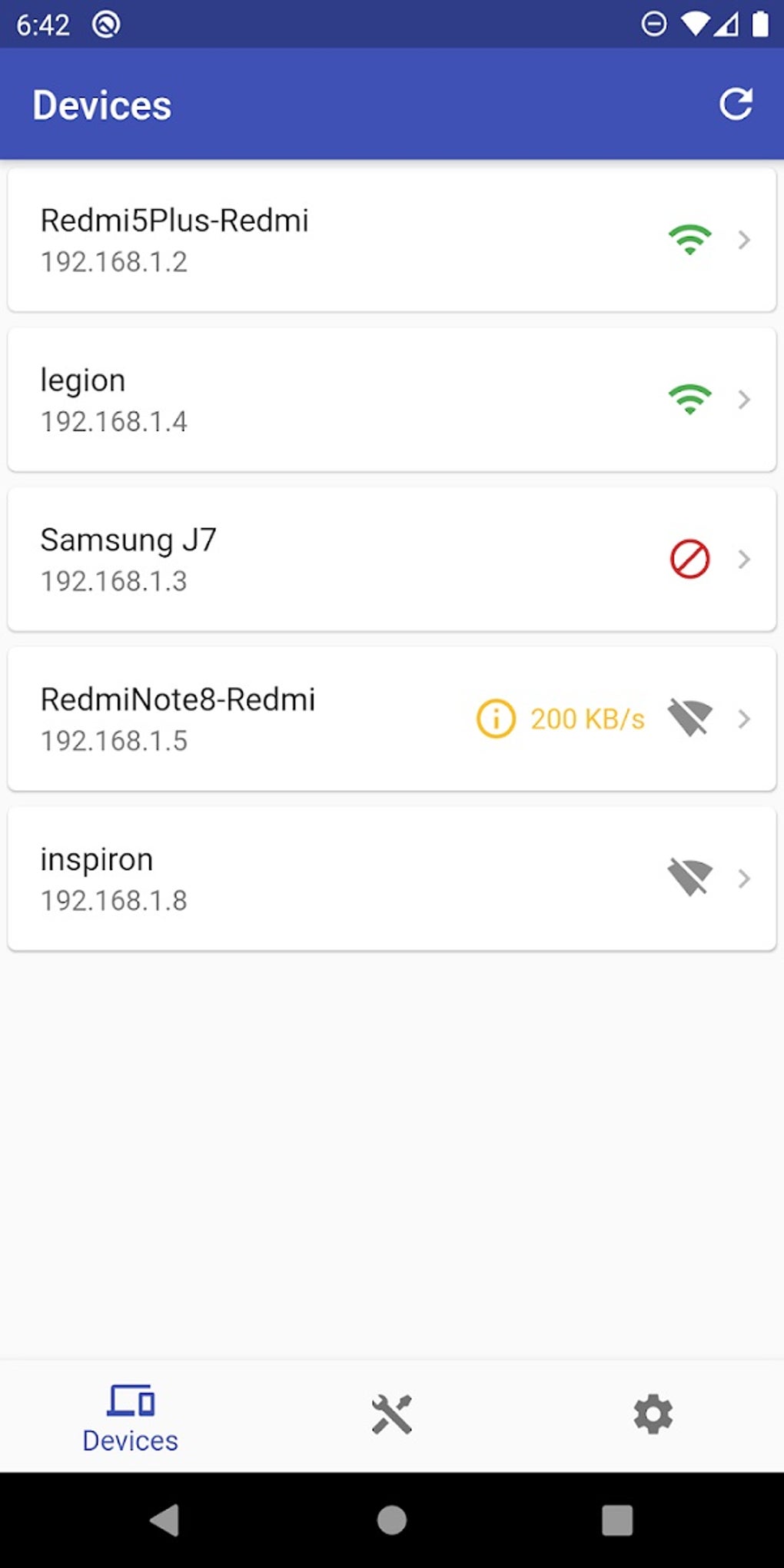Toggle Wi-Fi access for RedmiNote8-Redmi
Image resolution: width=784 pixels, height=1568 pixels.
(689, 719)
